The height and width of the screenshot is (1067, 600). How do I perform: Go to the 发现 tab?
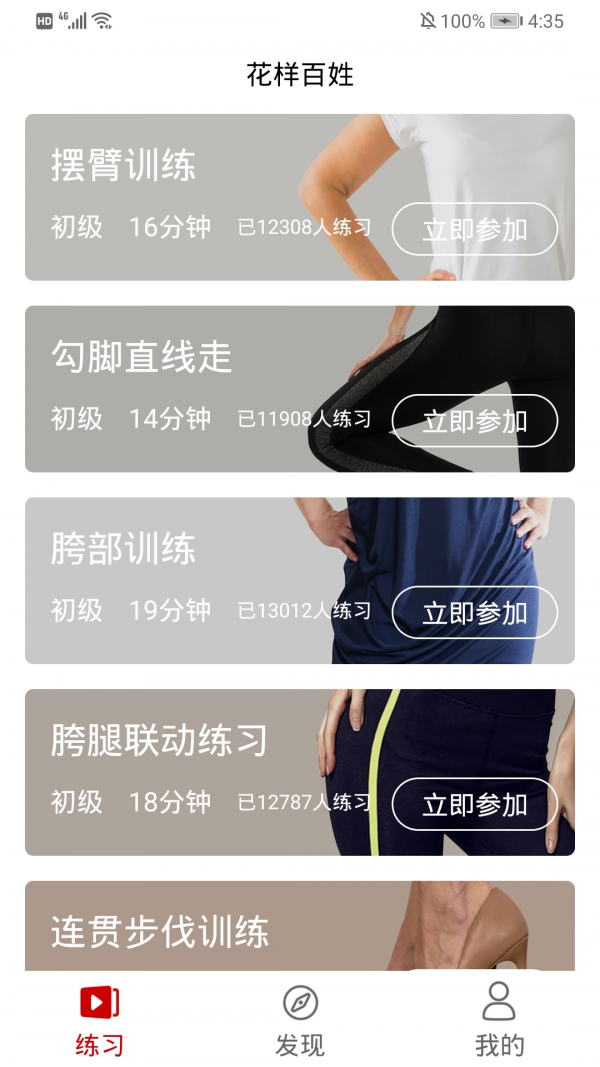coord(300,1019)
